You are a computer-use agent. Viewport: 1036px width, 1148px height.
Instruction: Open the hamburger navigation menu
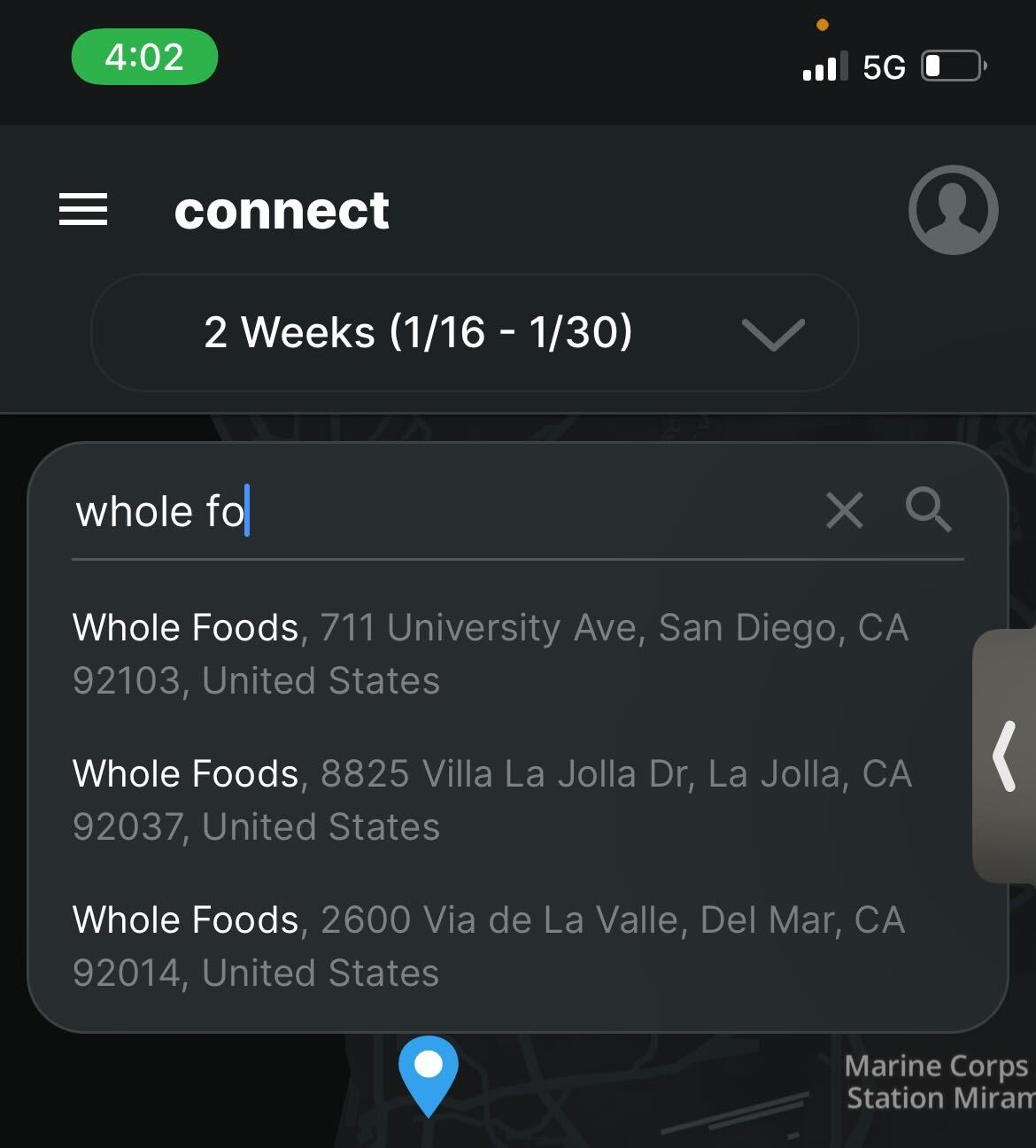pos(83,210)
